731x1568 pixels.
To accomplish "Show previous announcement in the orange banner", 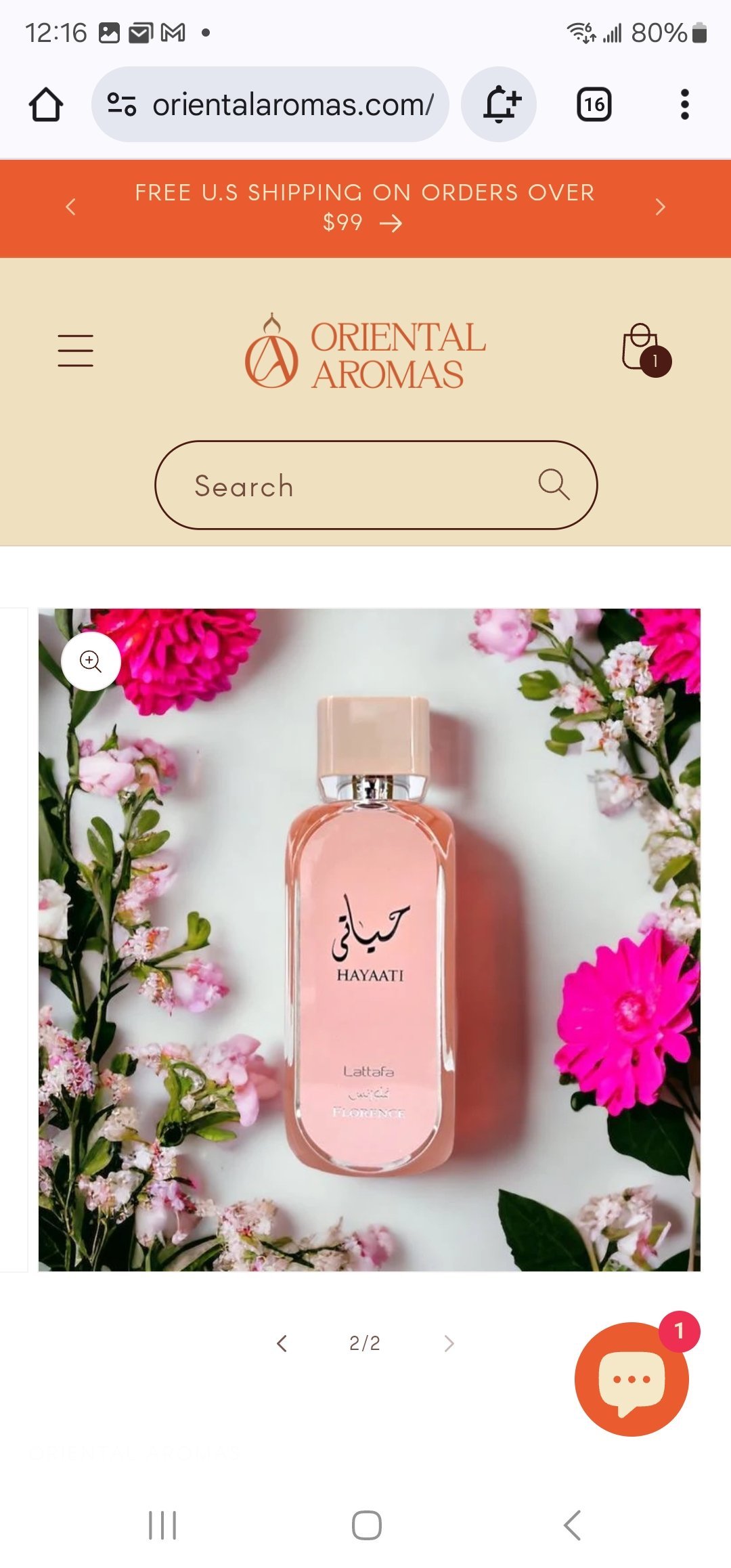I will tap(70, 207).
